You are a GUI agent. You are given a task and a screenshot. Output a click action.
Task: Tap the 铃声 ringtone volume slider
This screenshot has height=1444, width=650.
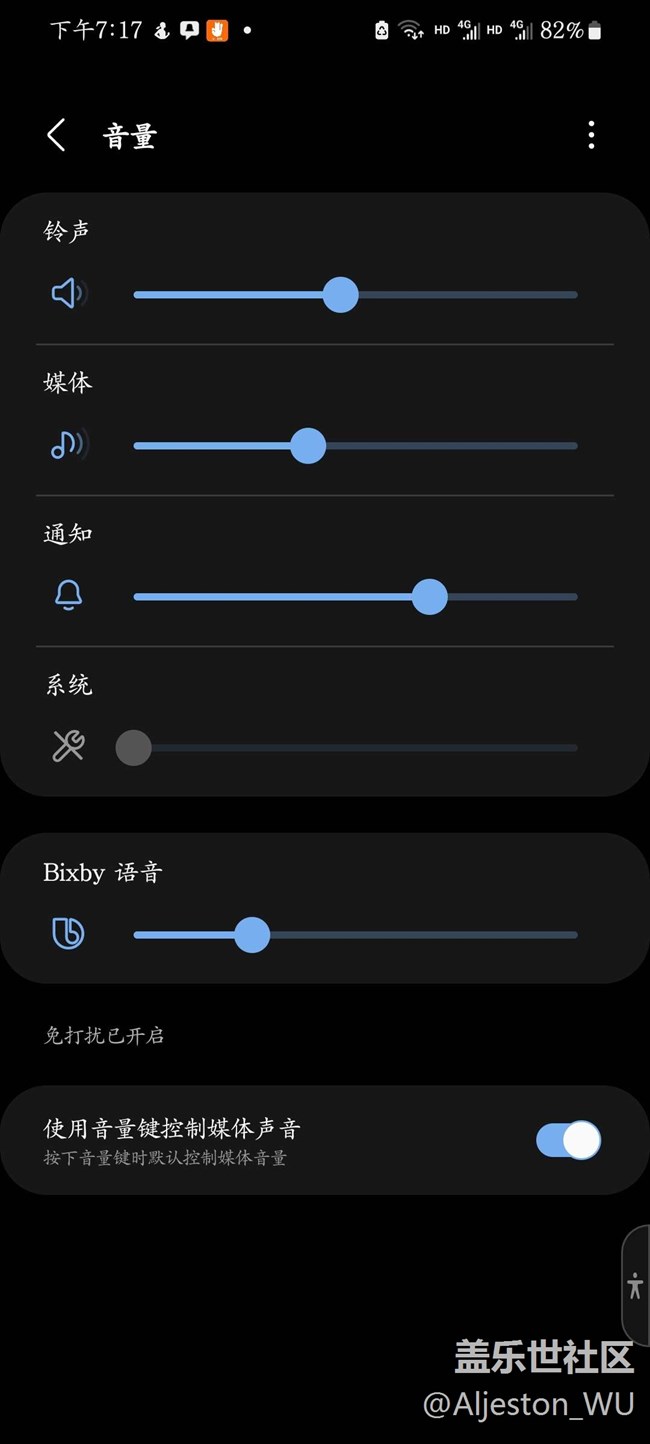point(355,295)
